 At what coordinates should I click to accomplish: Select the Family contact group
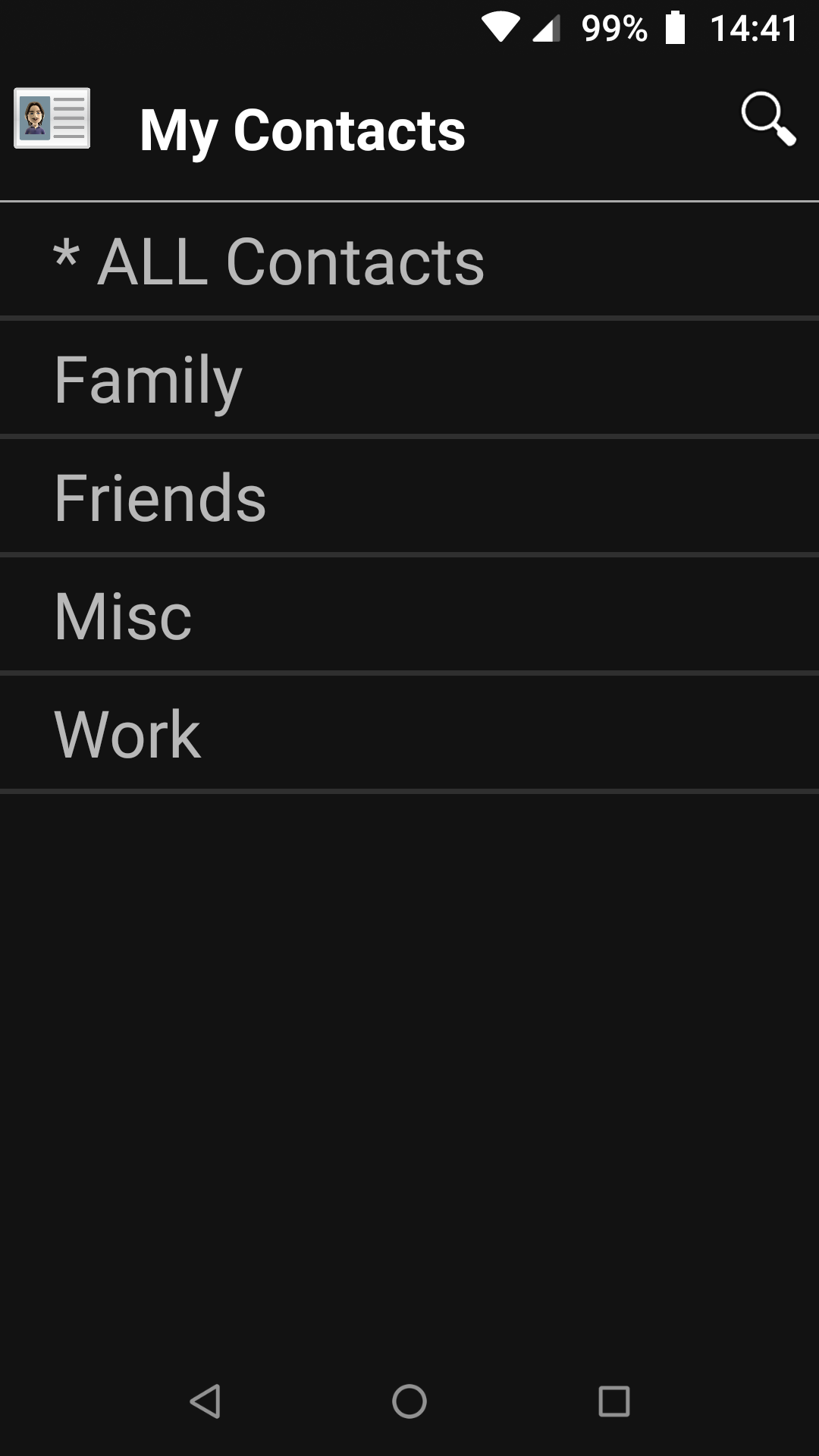pos(409,379)
